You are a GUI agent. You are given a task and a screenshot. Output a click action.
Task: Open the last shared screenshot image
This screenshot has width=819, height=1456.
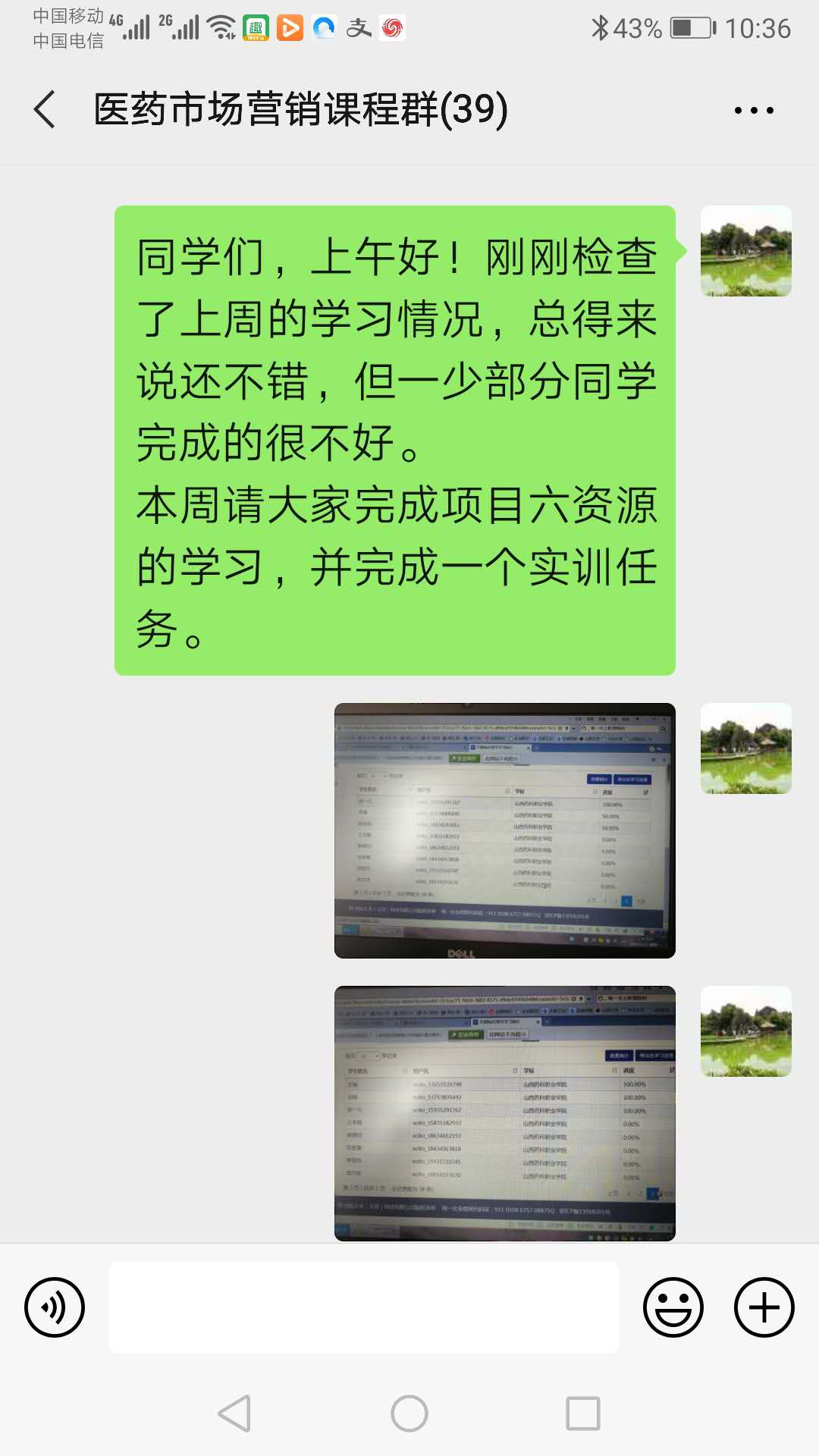504,1112
